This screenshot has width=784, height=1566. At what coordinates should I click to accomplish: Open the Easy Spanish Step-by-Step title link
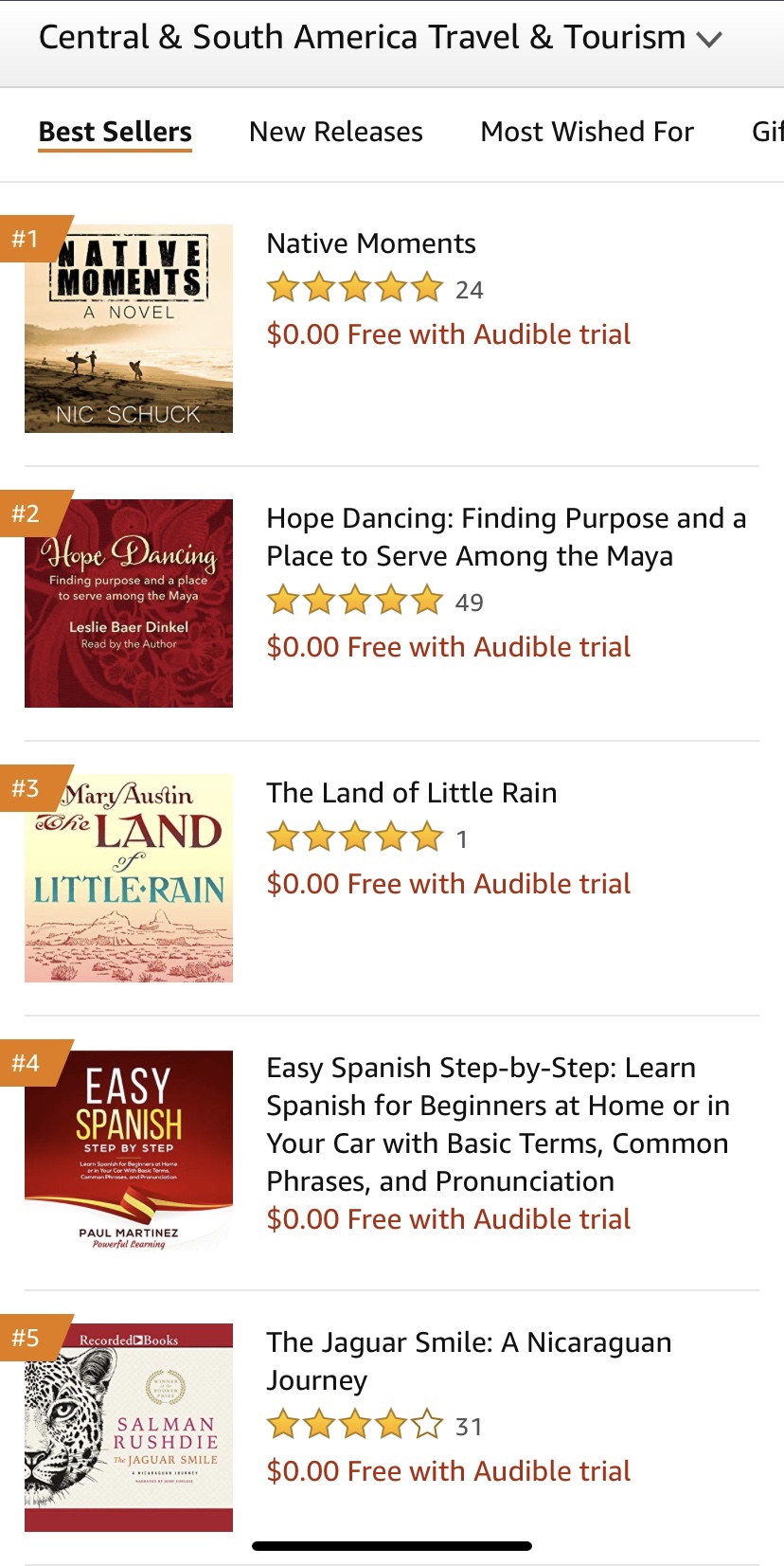[497, 1125]
